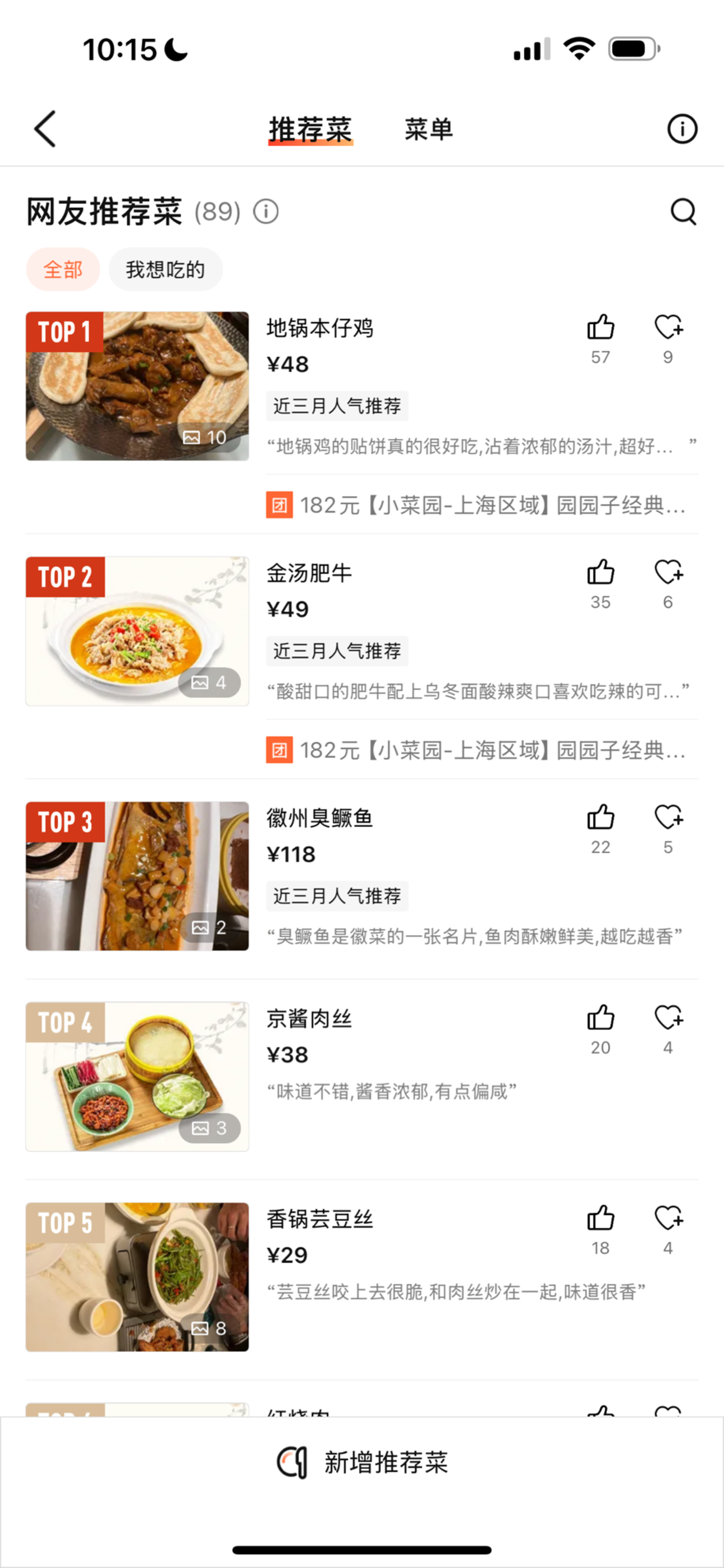Filter by 我想吃的 chip
724x1568 pixels.
165,269
